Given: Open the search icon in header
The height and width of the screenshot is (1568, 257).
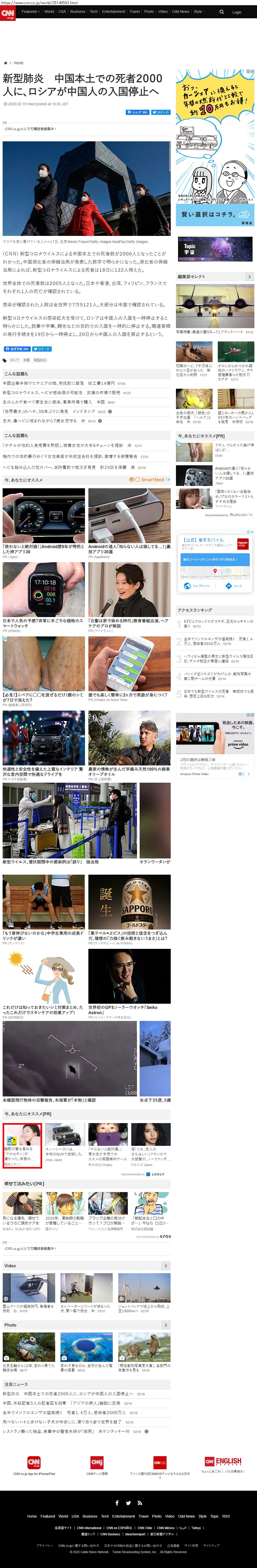Looking at the screenshot, I should 222,11.
